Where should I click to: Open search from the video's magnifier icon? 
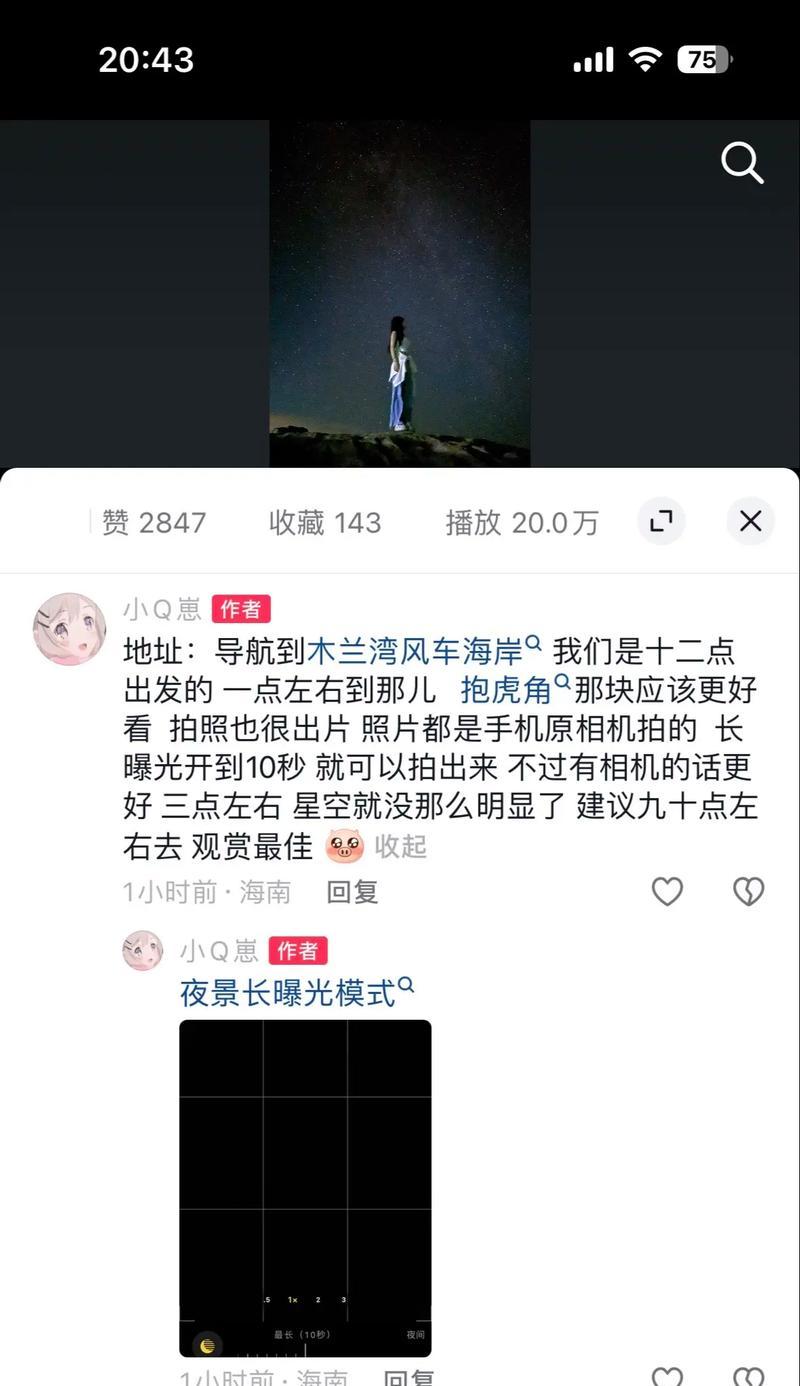[742, 163]
